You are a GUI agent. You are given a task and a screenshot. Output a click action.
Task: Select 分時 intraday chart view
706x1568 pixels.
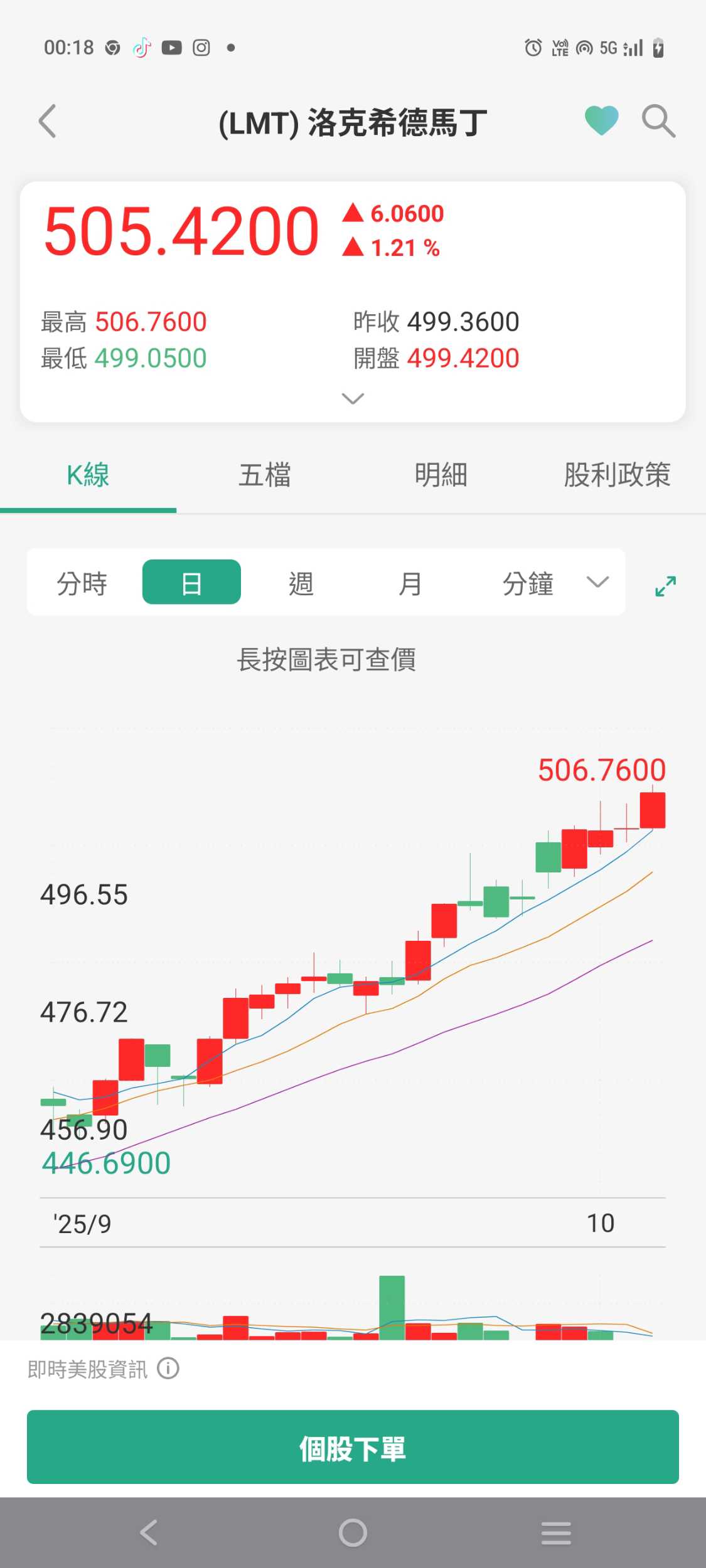(82, 582)
